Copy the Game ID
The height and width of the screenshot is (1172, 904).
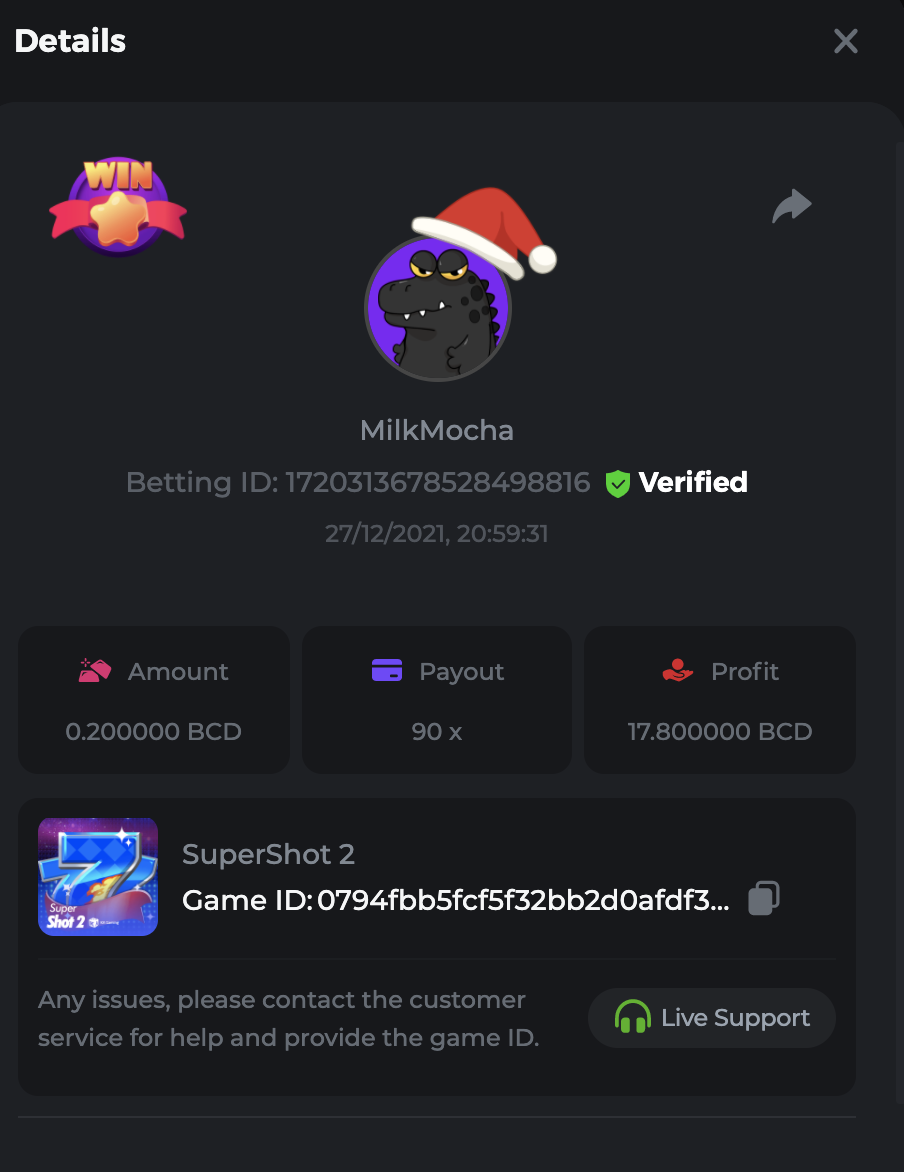(763, 898)
